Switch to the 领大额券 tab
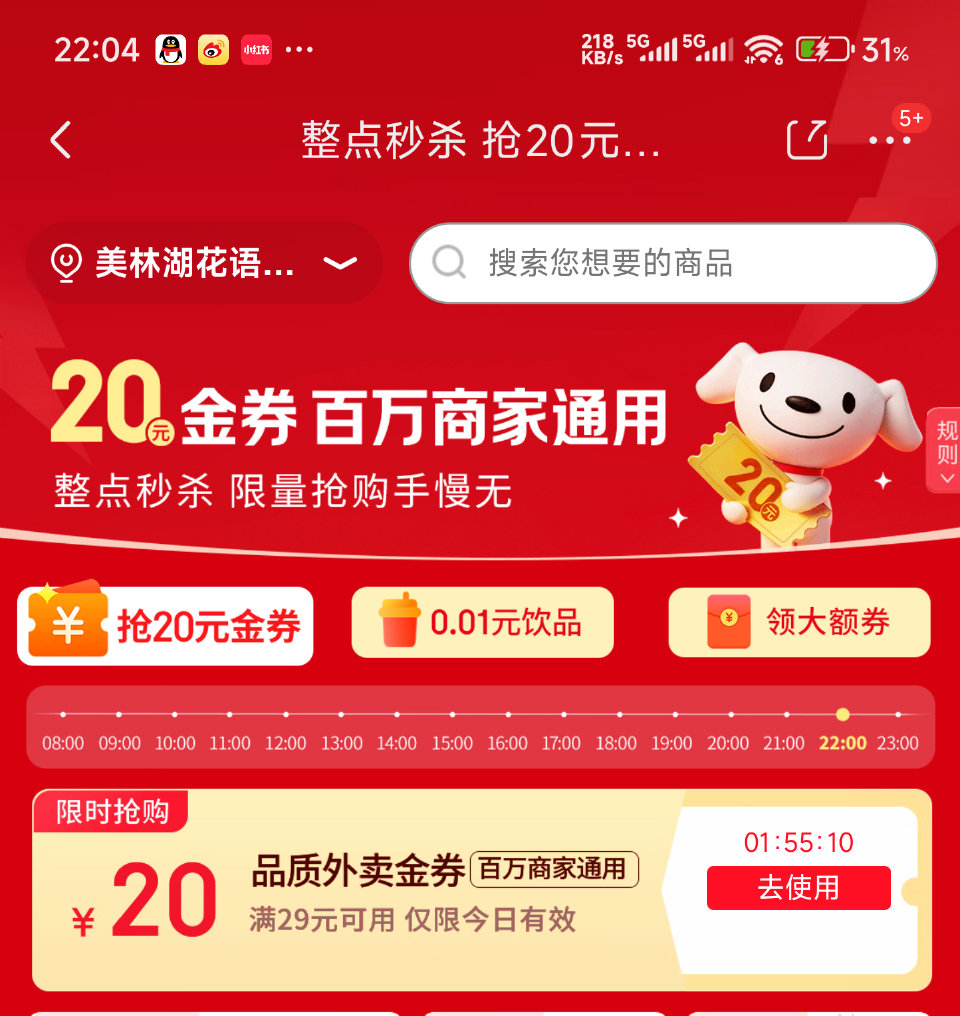Screen dimensions: 960x1016 [798, 622]
